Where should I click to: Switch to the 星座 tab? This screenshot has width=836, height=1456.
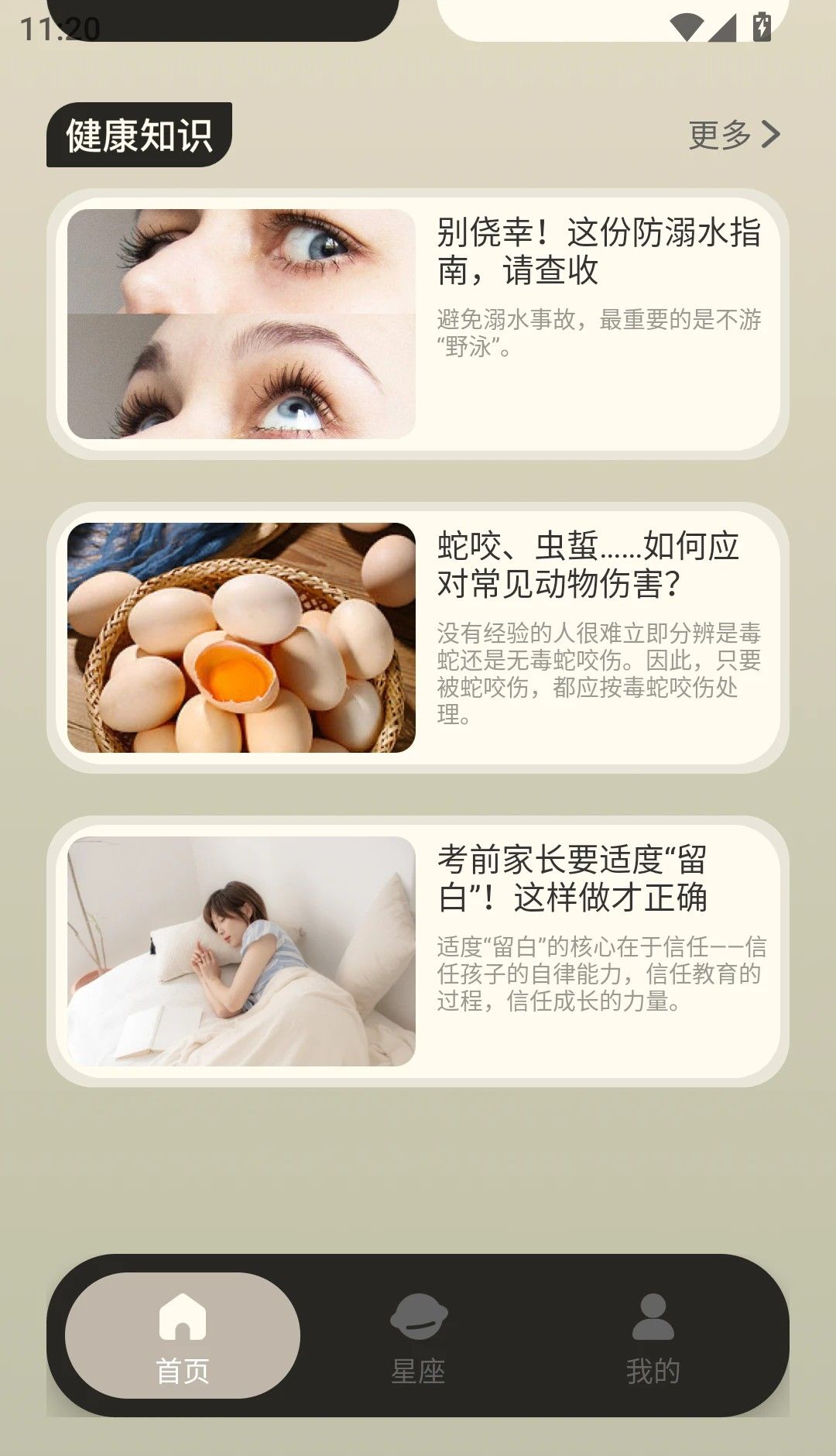pos(418,1336)
